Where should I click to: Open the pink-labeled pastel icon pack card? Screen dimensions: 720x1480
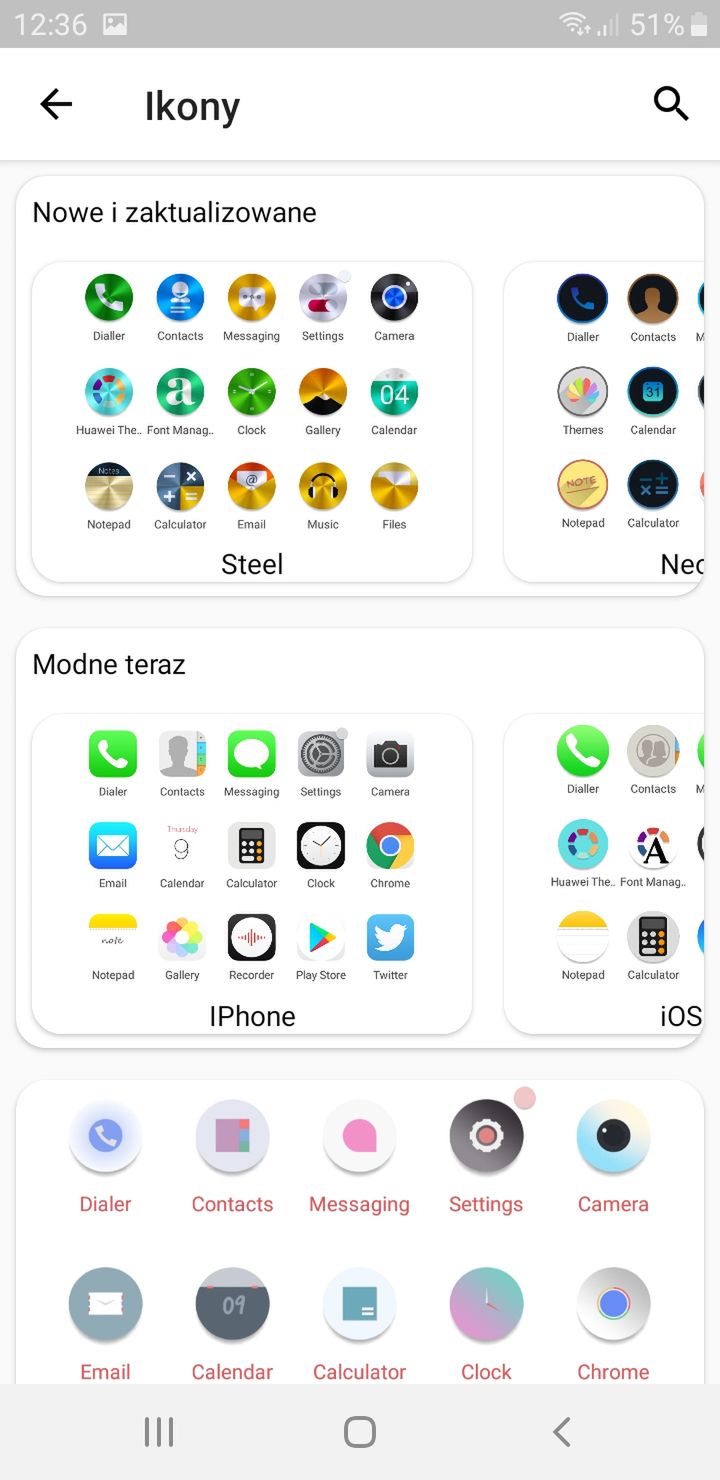click(360, 1232)
